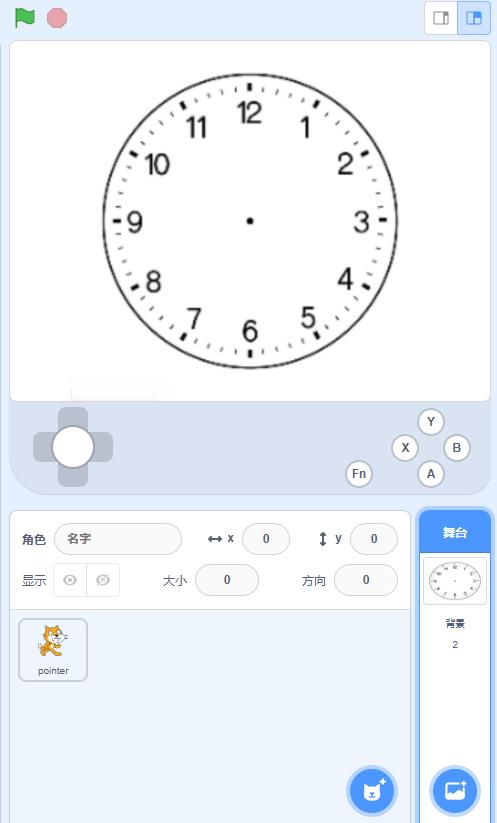
Task: Tap the virtual joystick center
Action: (73, 447)
